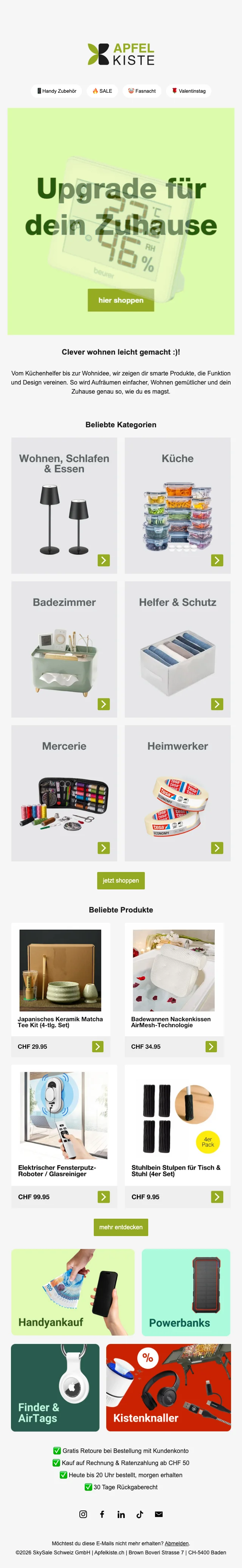The width and height of the screenshot is (242, 1568).
Task: Open the Helfer & Schutz category
Action: 178,649
